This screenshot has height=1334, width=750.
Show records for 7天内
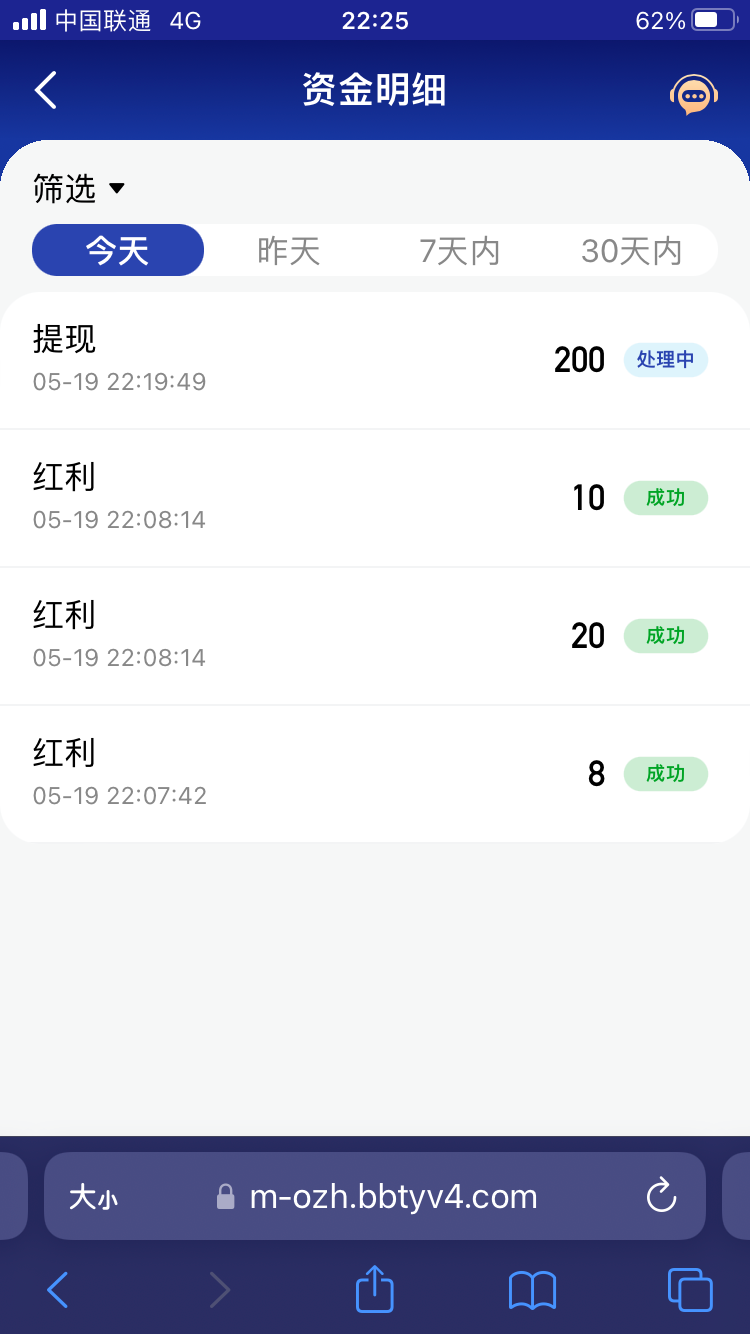click(459, 250)
